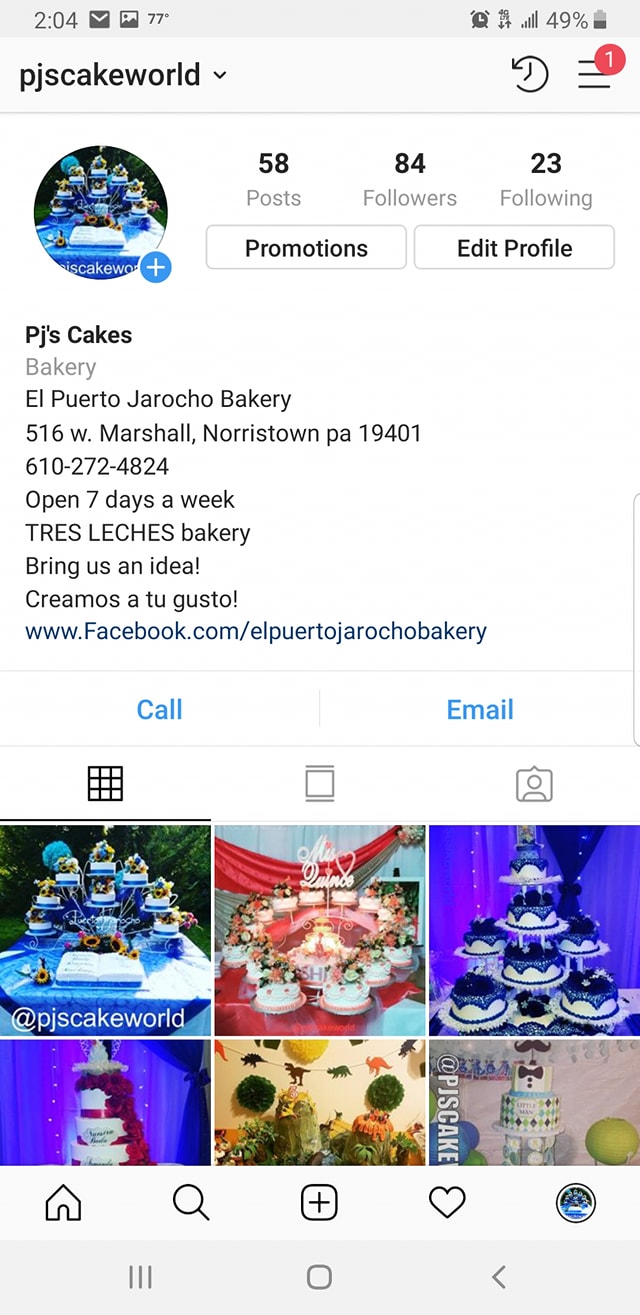Open the archive history icon
Viewport: 640px width, 1315px height.
click(530, 75)
